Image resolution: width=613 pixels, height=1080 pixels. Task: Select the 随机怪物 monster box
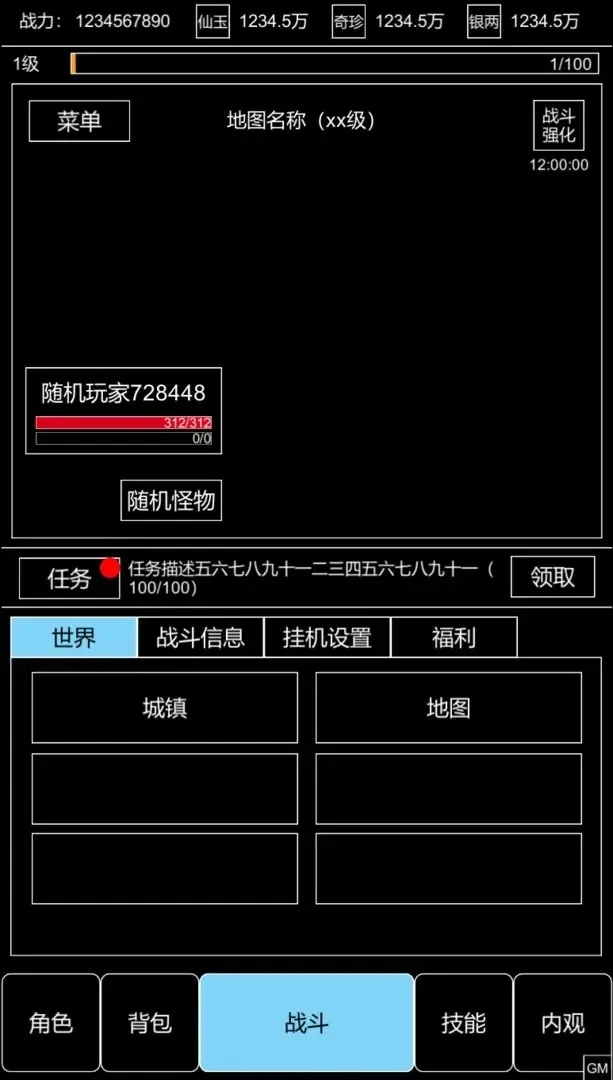171,501
